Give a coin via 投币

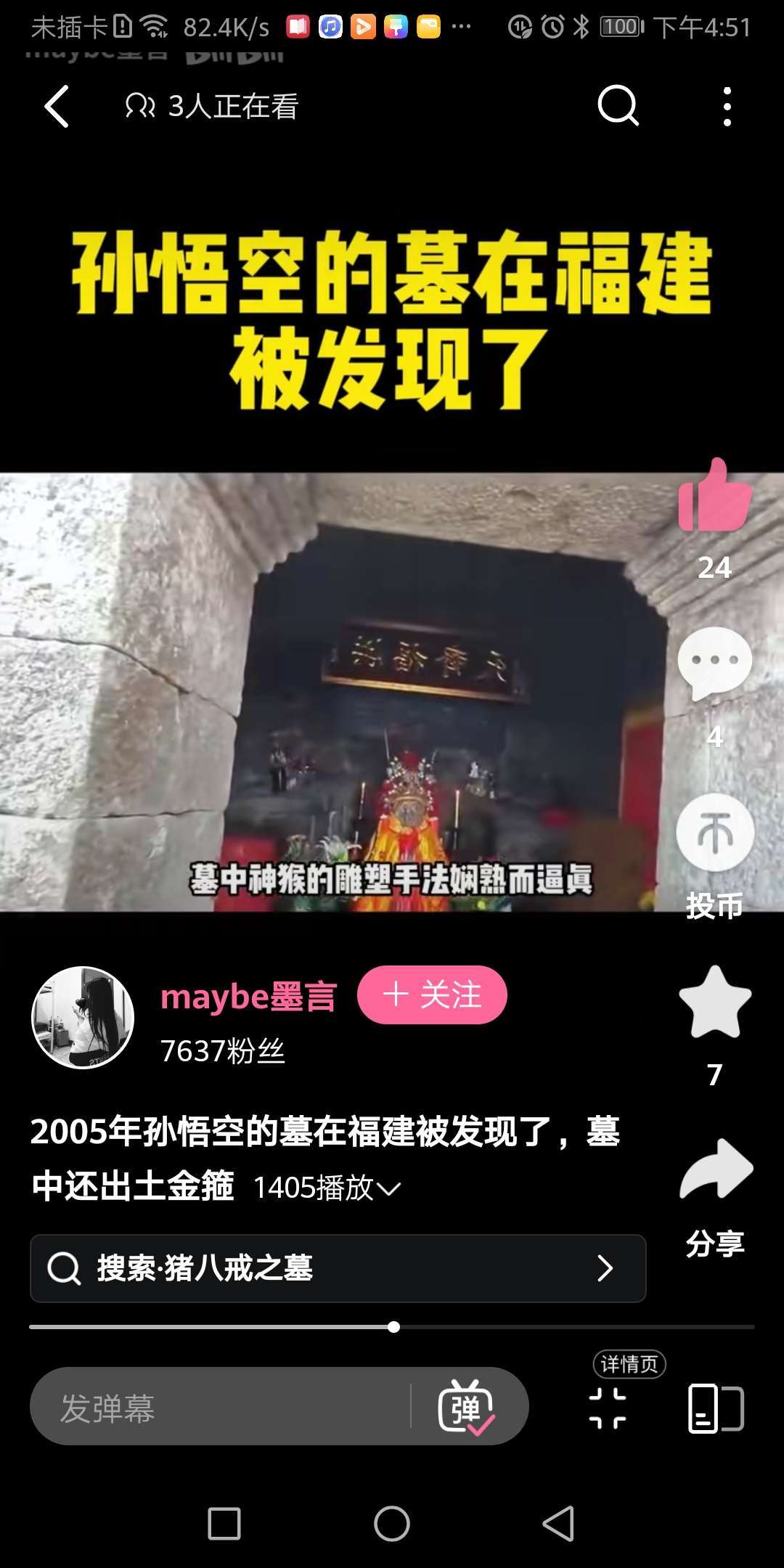click(x=715, y=833)
